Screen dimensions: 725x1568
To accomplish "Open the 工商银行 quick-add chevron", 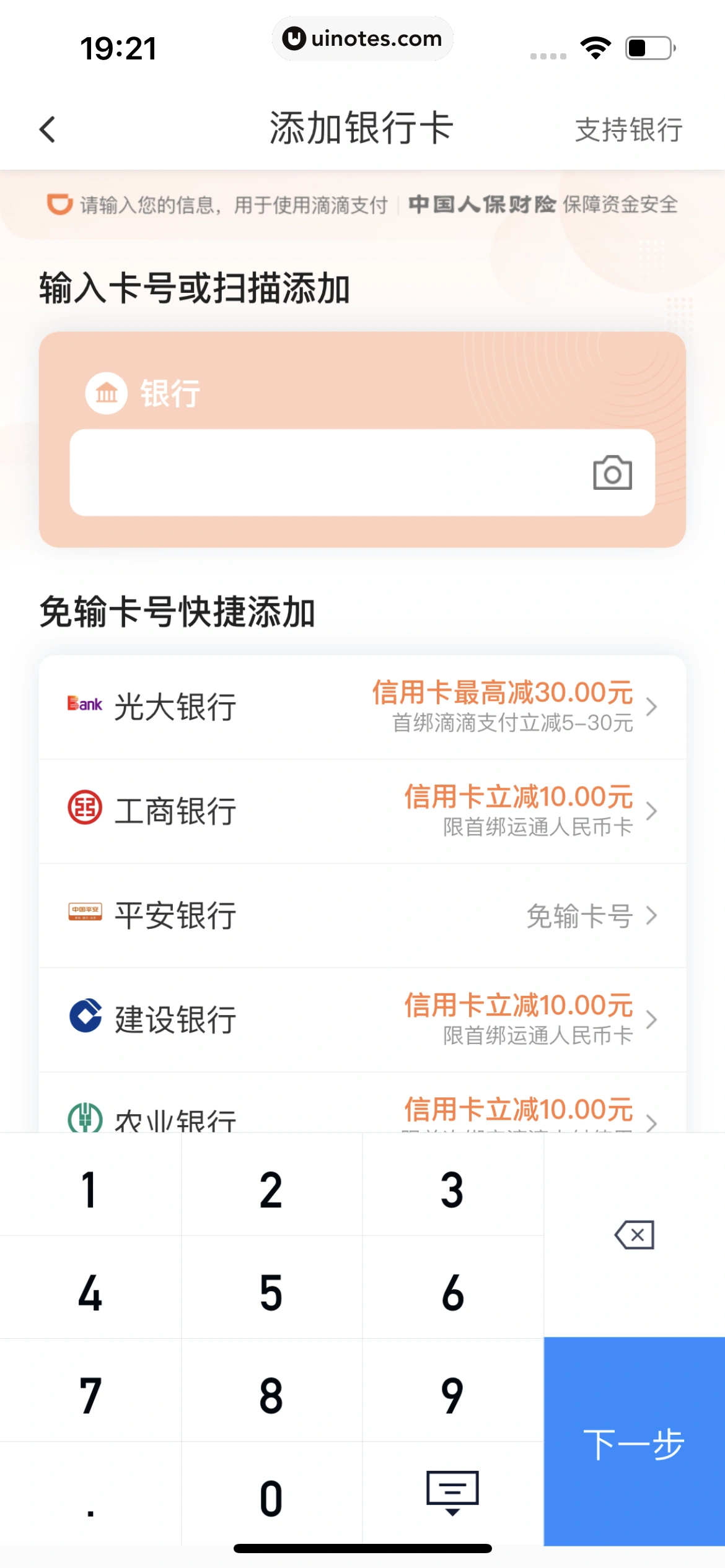I will tap(654, 810).
